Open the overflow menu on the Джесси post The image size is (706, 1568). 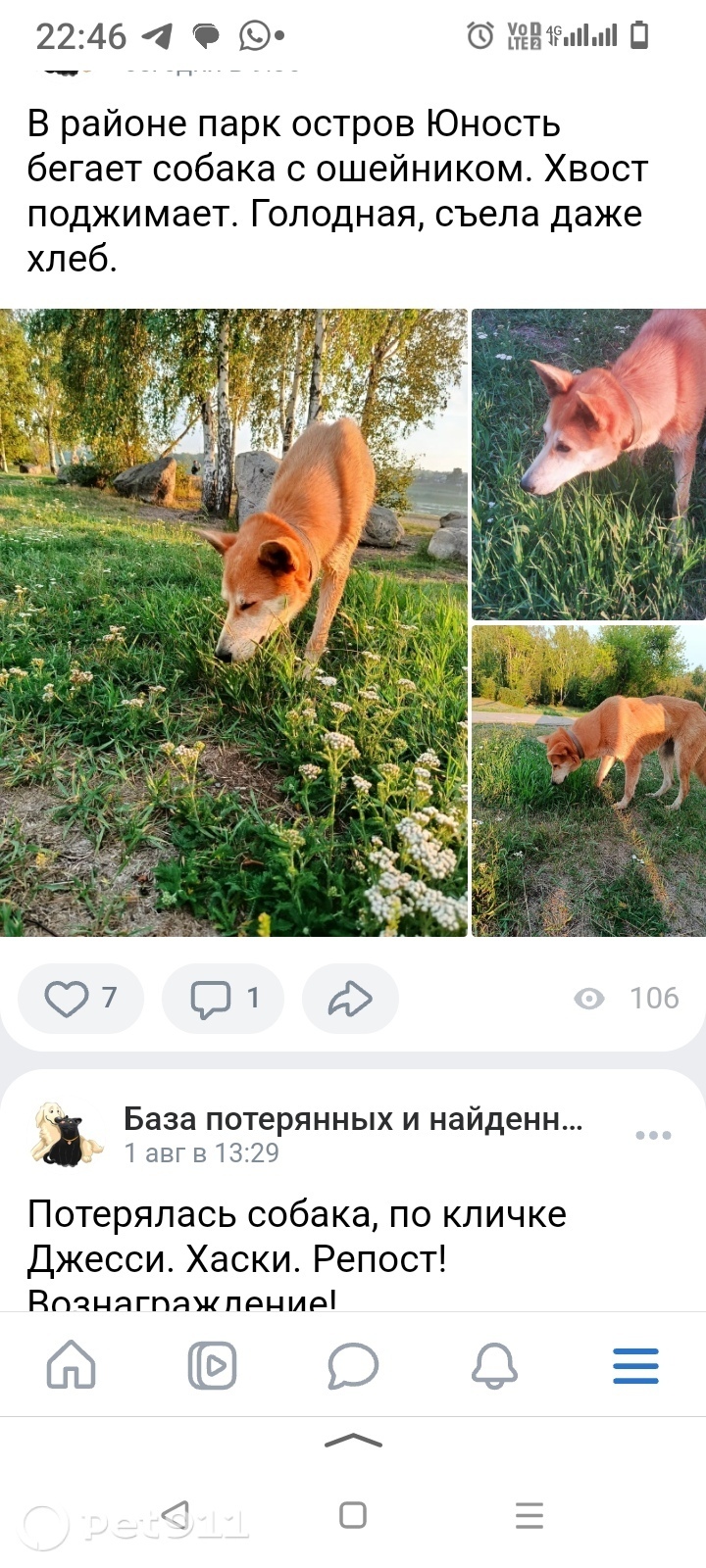(653, 1135)
